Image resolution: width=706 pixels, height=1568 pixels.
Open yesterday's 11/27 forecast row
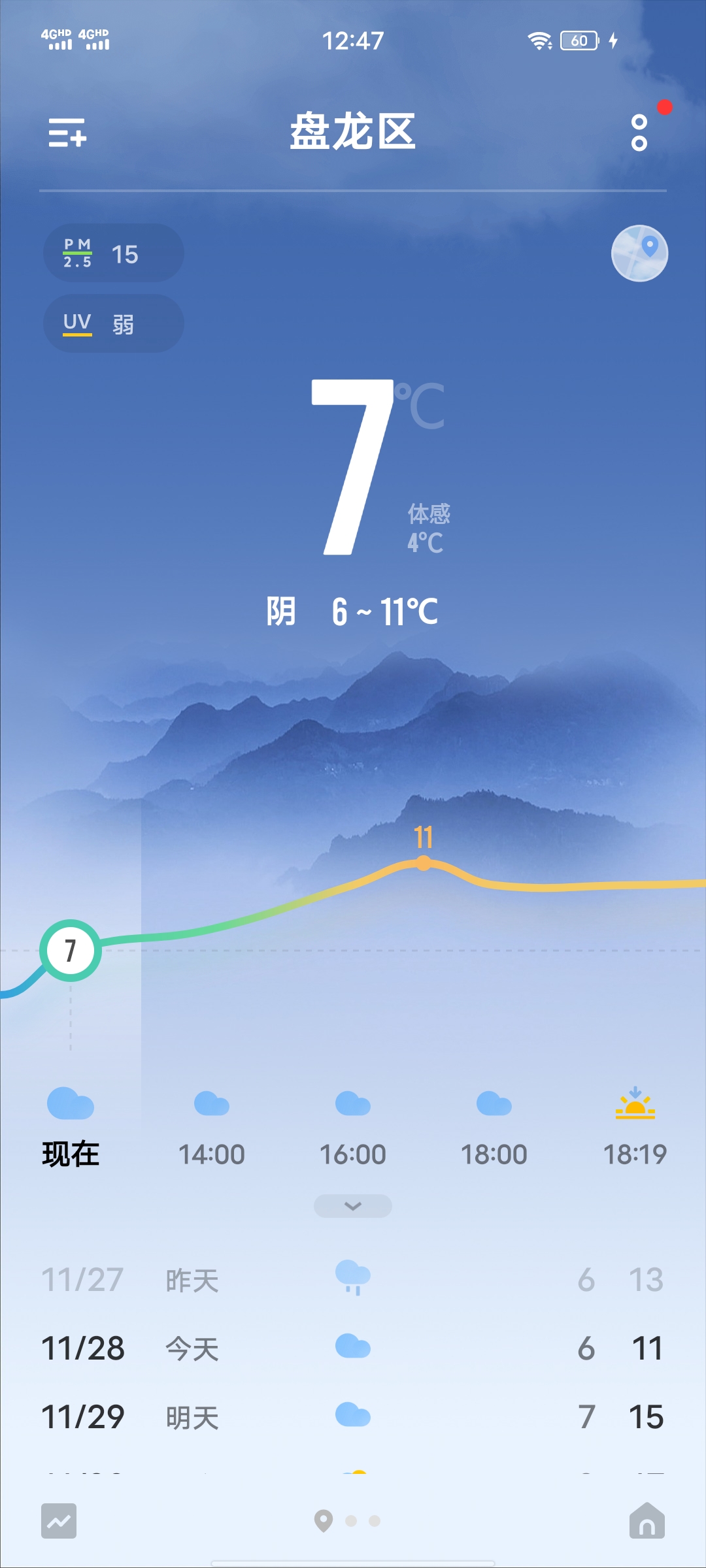353,1279
